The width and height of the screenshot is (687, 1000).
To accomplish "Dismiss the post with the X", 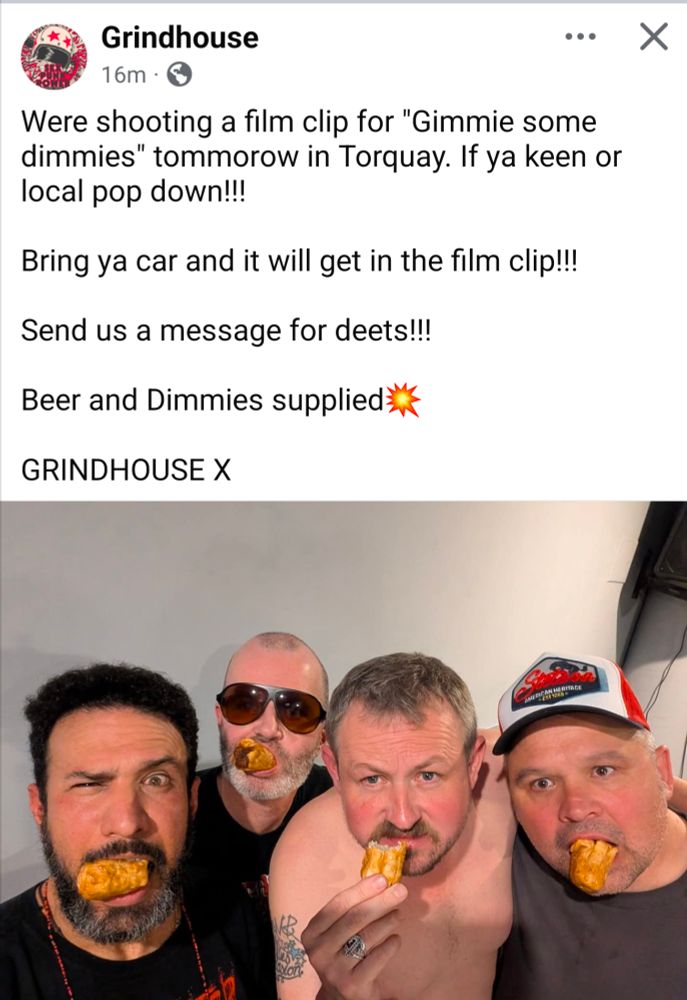I will [x=653, y=37].
